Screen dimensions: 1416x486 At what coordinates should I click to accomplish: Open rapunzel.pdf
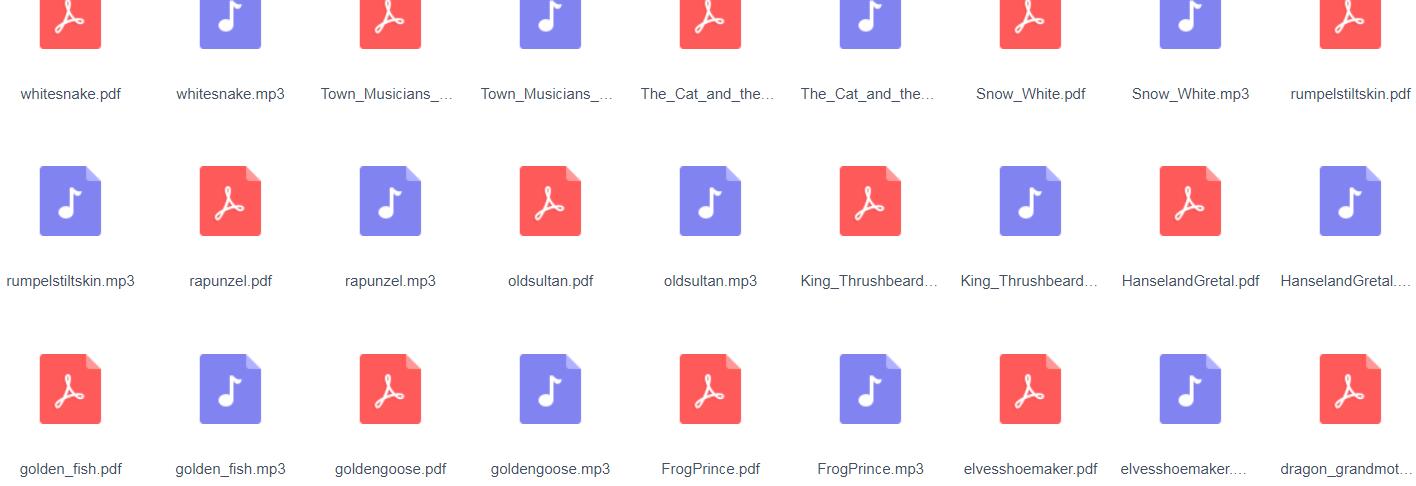click(x=230, y=201)
